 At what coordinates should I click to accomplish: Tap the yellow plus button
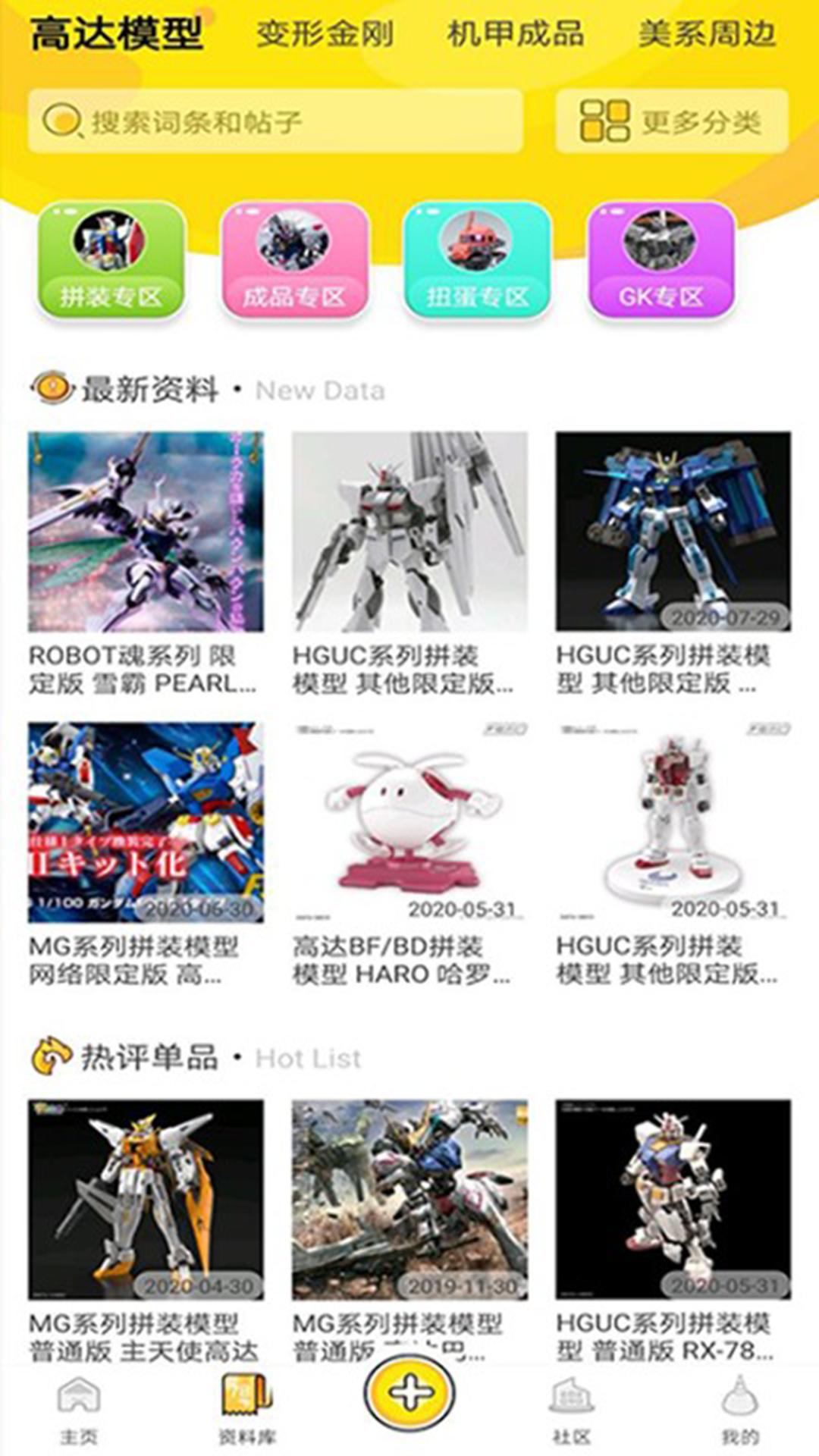[409, 1392]
